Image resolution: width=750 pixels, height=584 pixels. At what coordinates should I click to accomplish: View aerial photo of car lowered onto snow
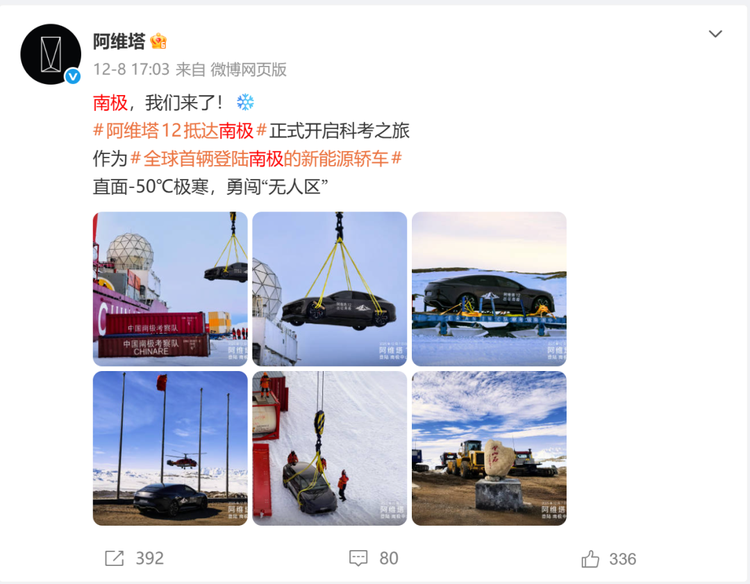[329, 448]
